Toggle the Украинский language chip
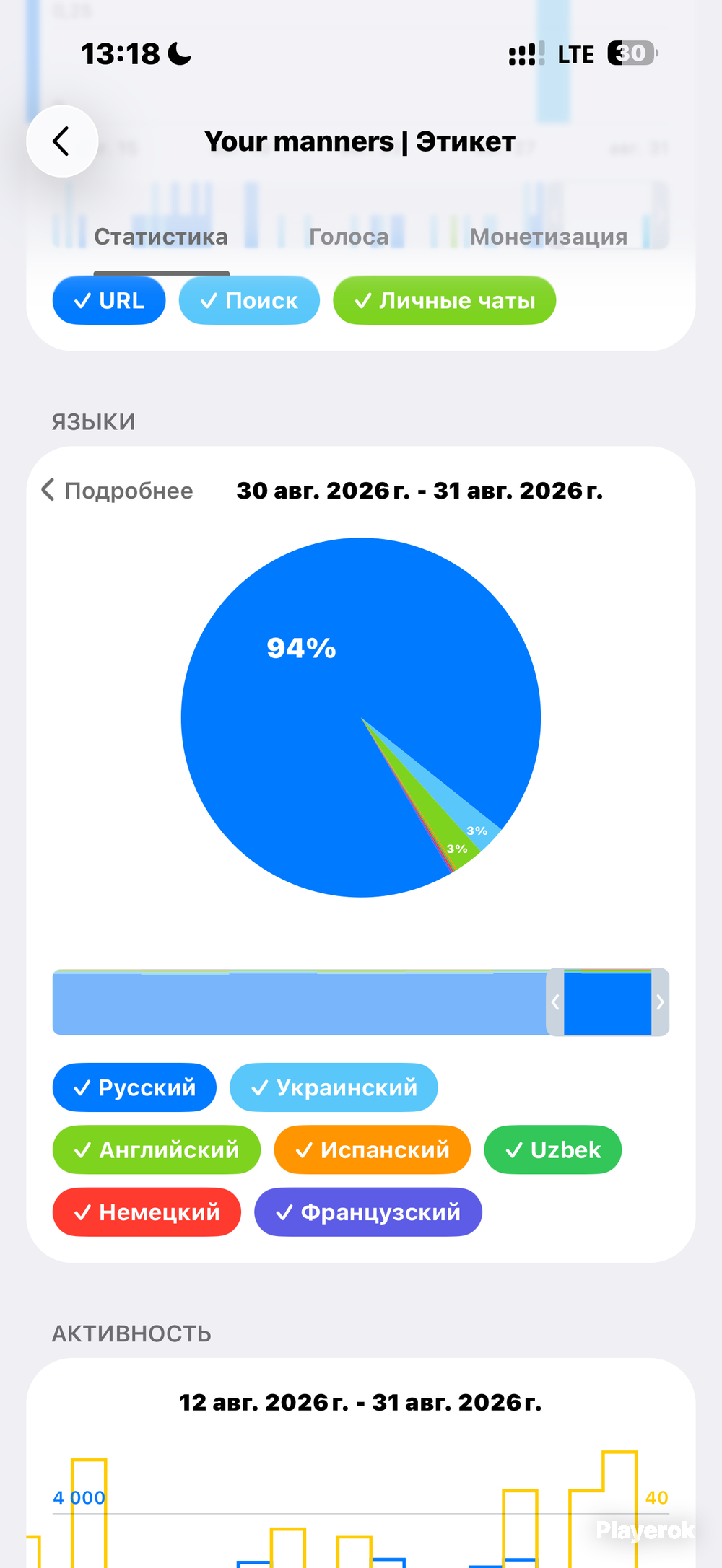 point(334,1087)
